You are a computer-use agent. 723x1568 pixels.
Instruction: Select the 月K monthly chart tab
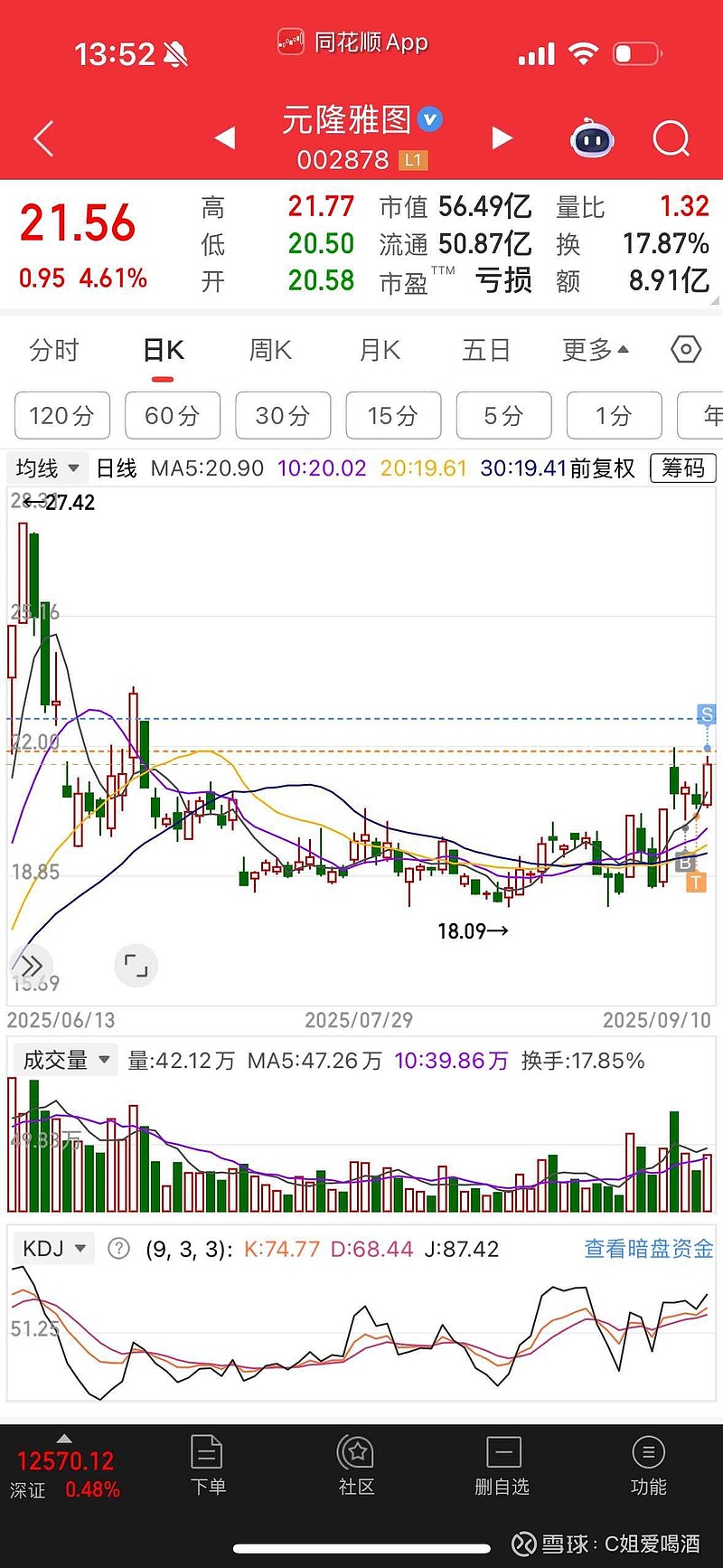click(x=380, y=350)
